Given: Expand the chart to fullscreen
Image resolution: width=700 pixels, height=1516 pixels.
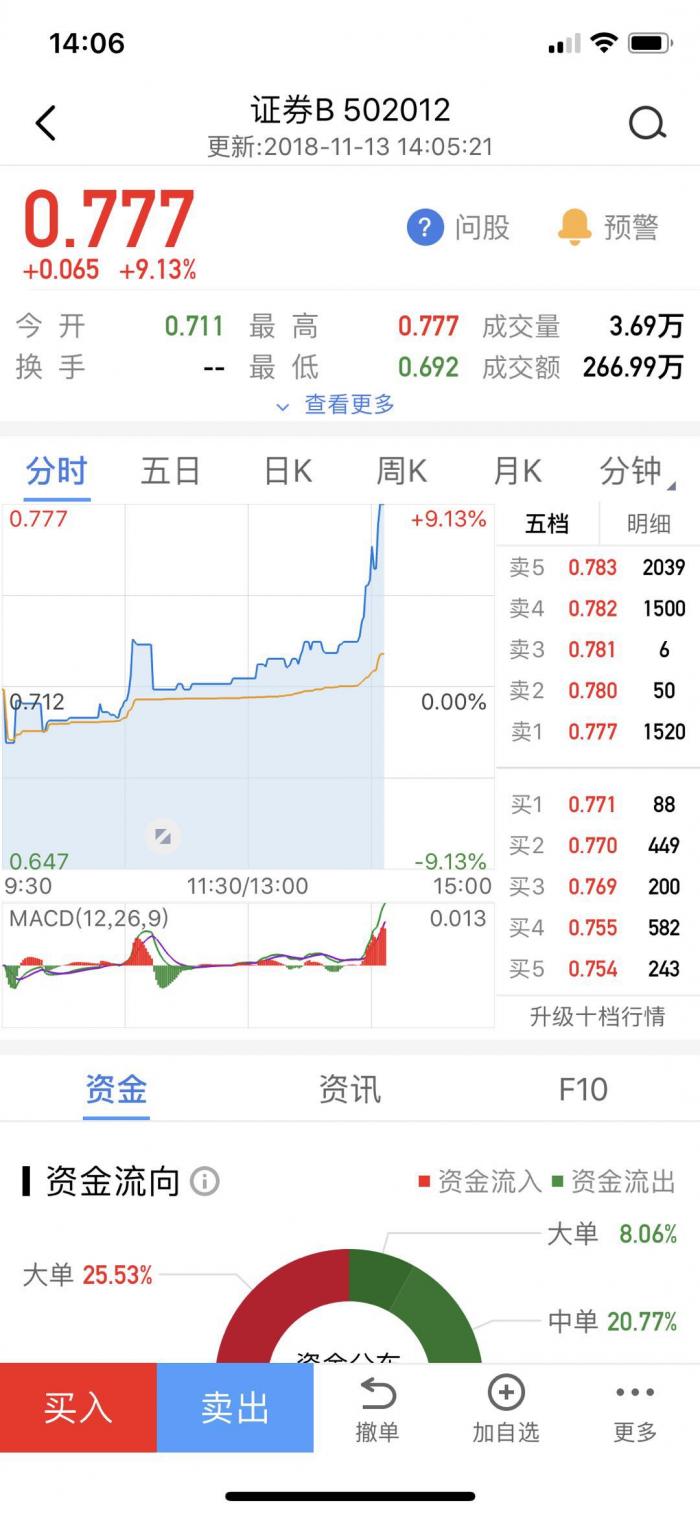Looking at the screenshot, I should (162, 835).
